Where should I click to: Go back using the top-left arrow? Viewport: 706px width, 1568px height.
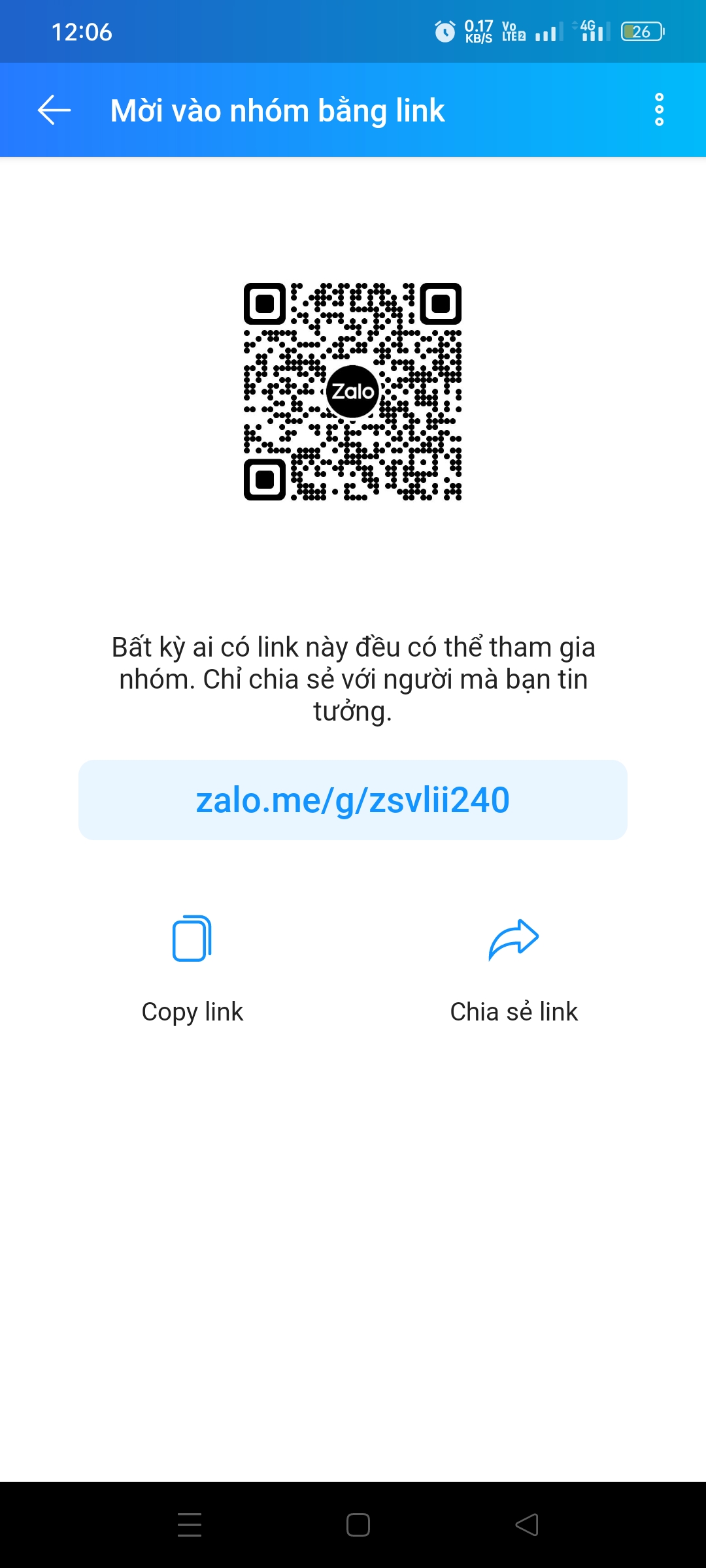click(54, 110)
